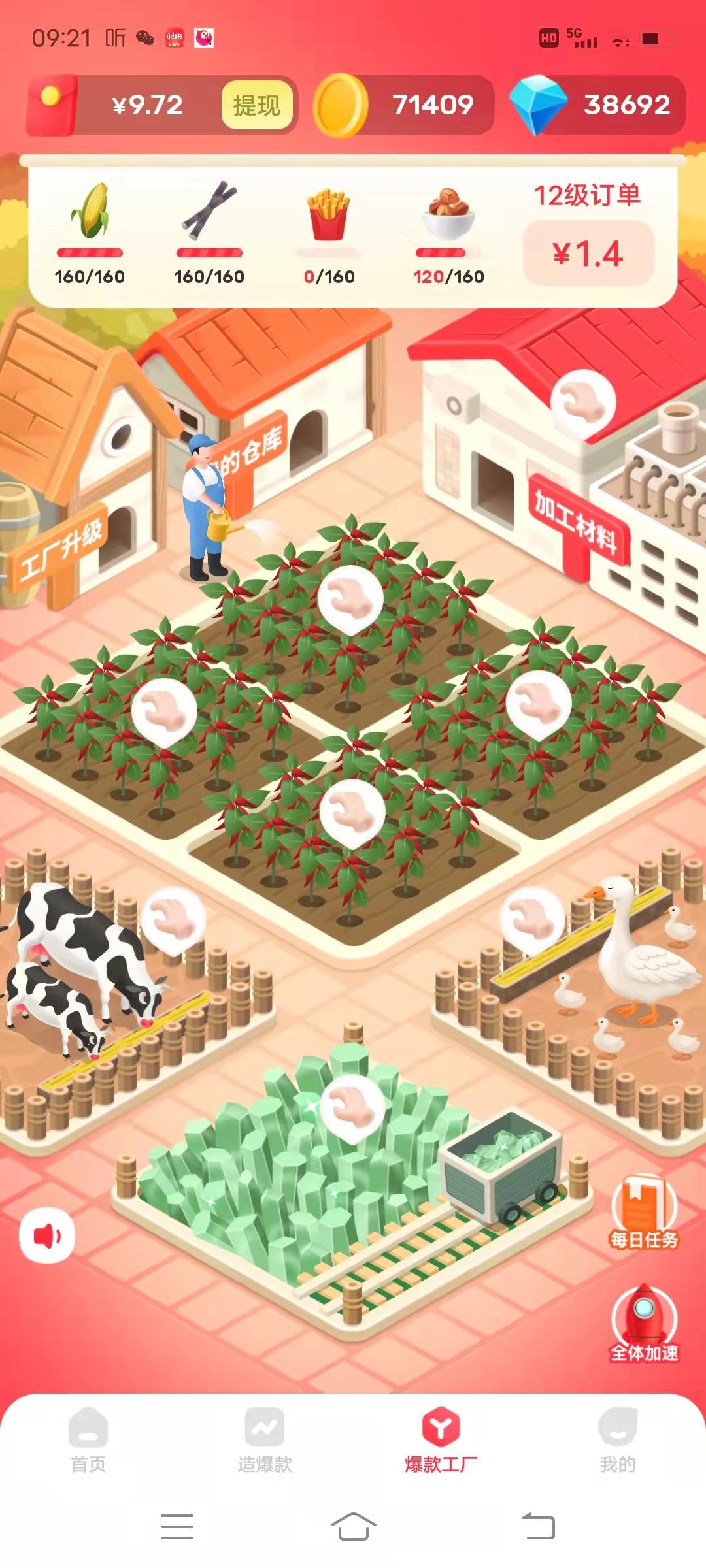Screen dimensions: 706x1568
Task: Mute the game sound with speaker icon
Action: [47, 1236]
